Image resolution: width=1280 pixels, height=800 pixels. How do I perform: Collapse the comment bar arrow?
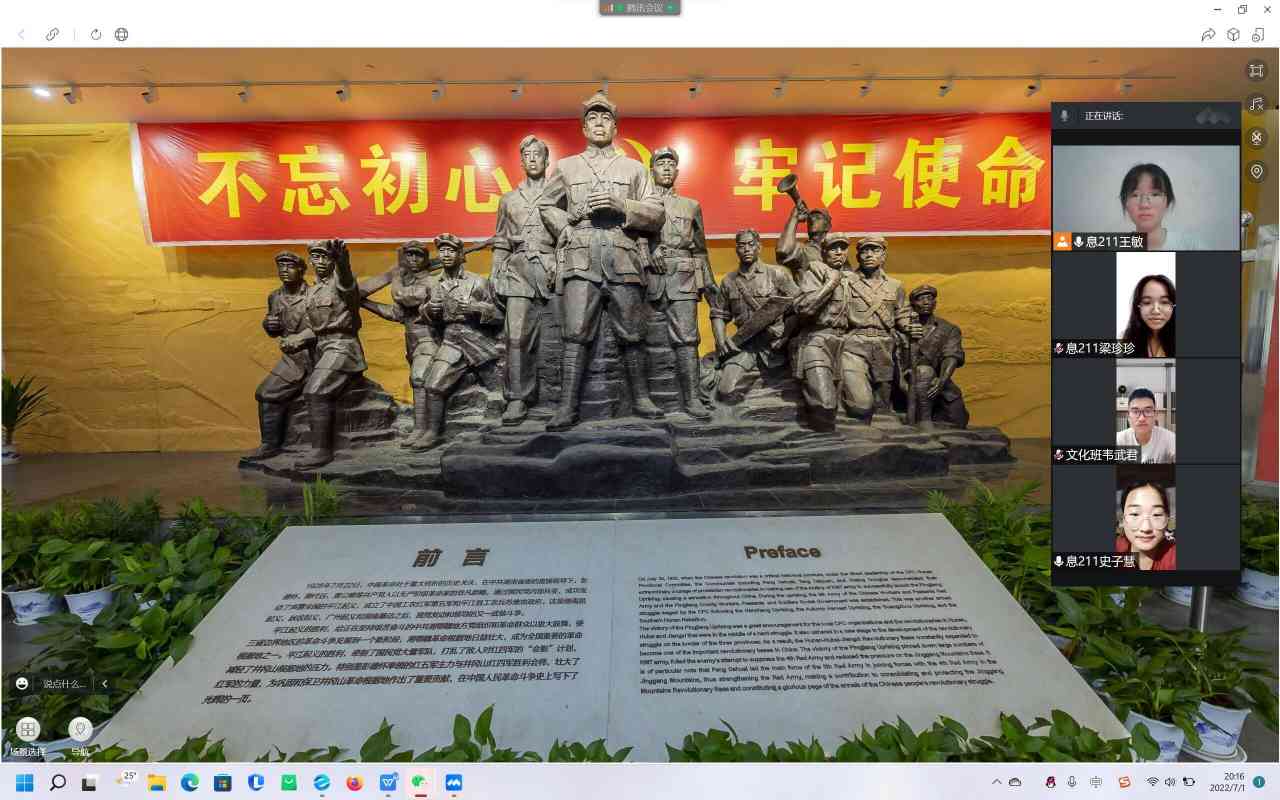coord(105,684)
